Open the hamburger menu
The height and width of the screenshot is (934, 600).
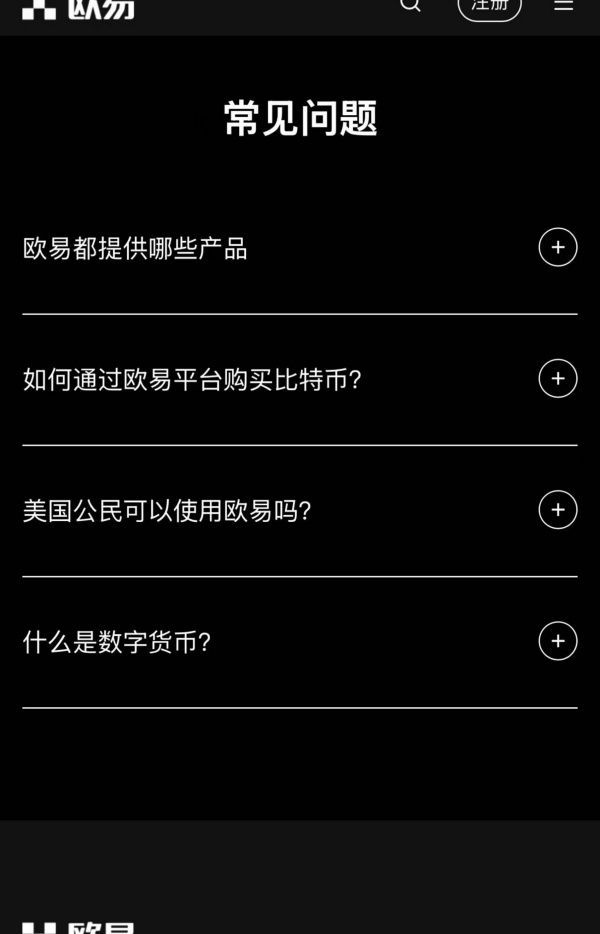coord(564,5)
